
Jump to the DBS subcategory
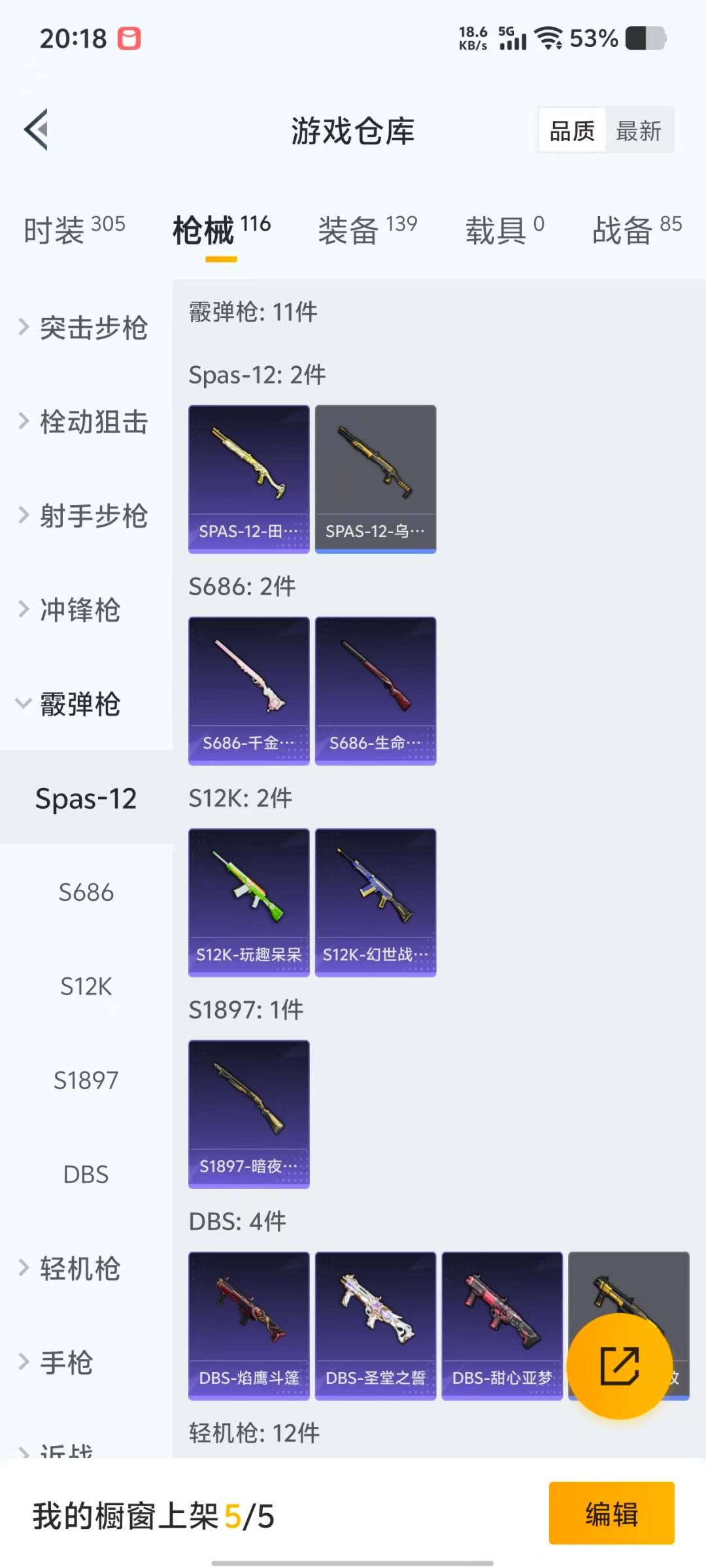[x=86, y=1174]
